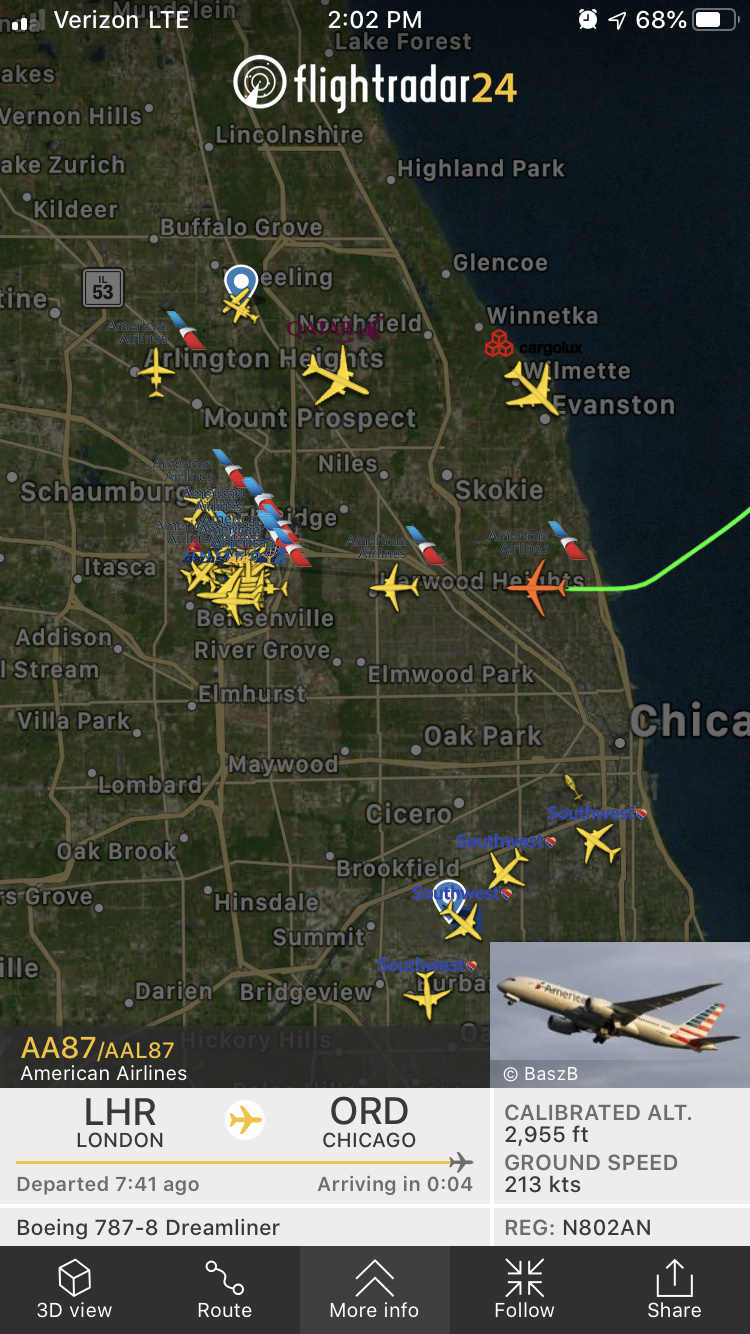Tap the Midway airport pin marker
The image size is (750, 1334).
[450, 894]
